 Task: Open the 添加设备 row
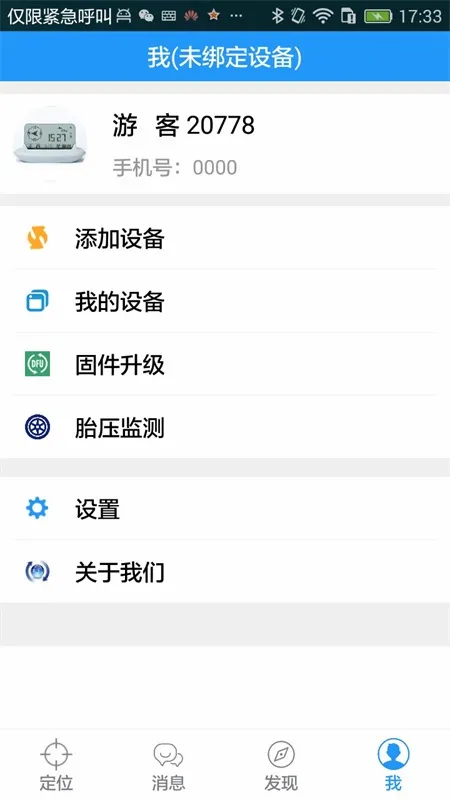tap(225, 238)
